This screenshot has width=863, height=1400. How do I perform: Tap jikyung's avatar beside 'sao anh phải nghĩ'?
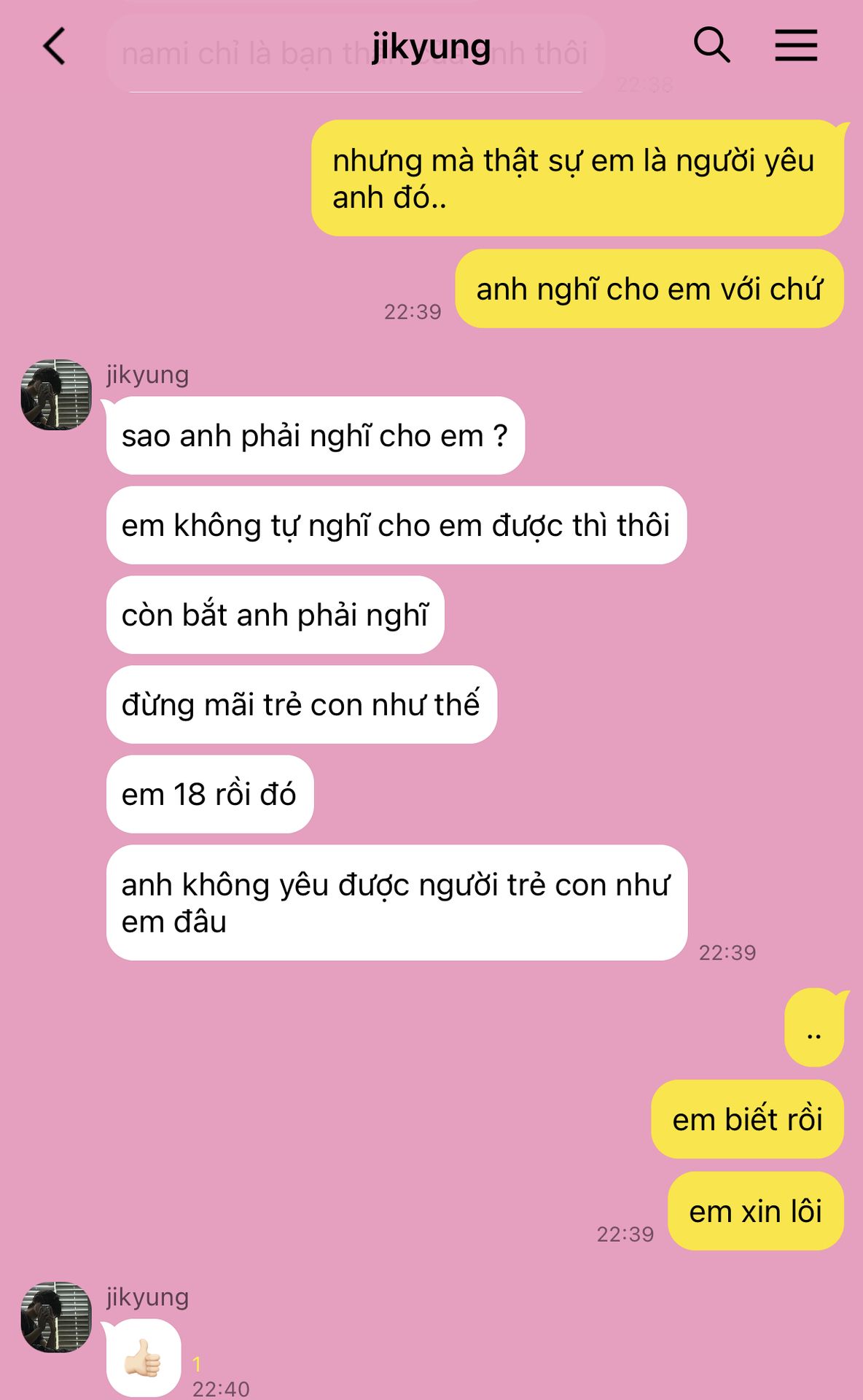pos(56,394)
